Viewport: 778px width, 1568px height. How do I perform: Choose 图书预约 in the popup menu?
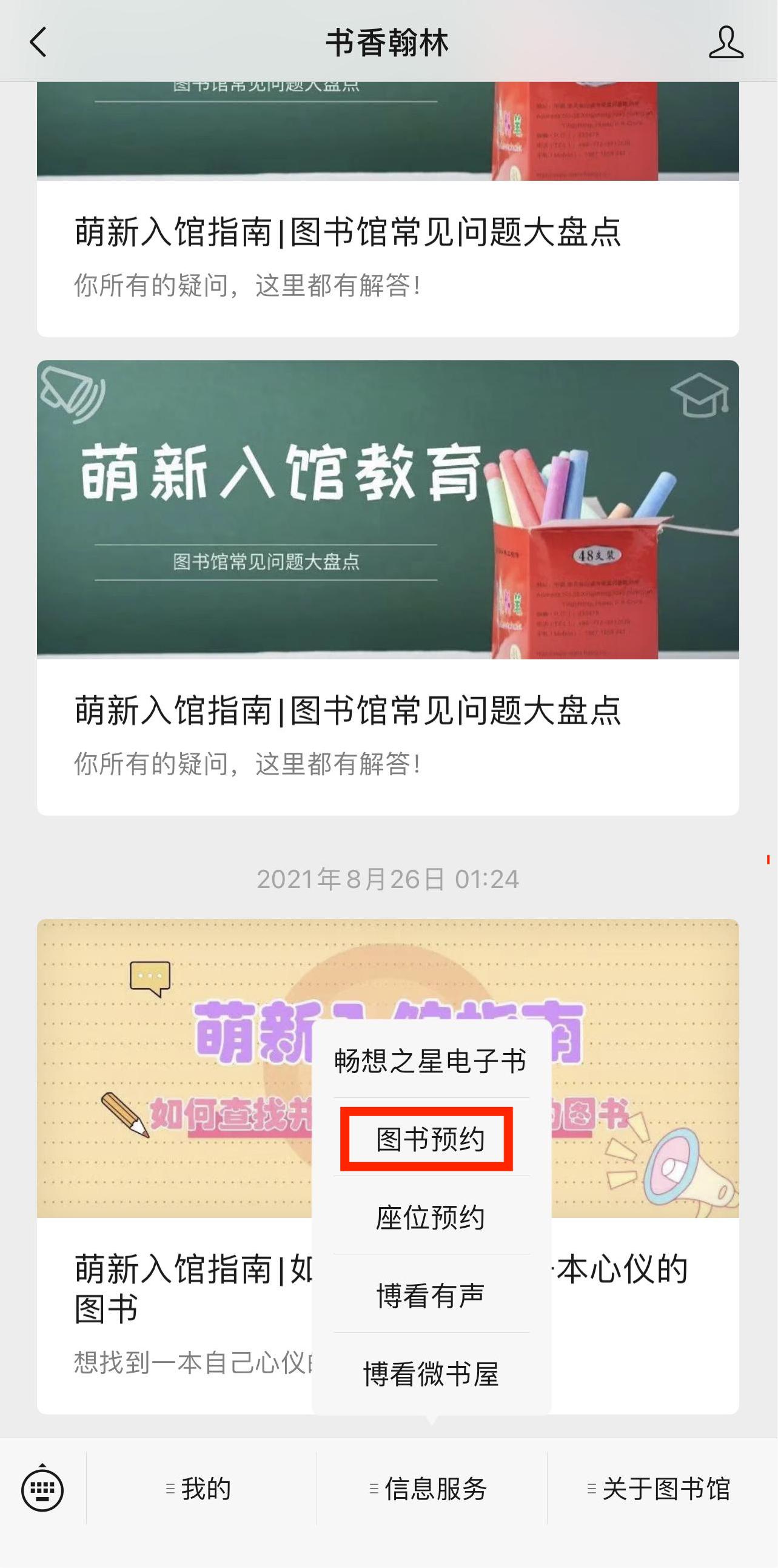(429, 1139)
